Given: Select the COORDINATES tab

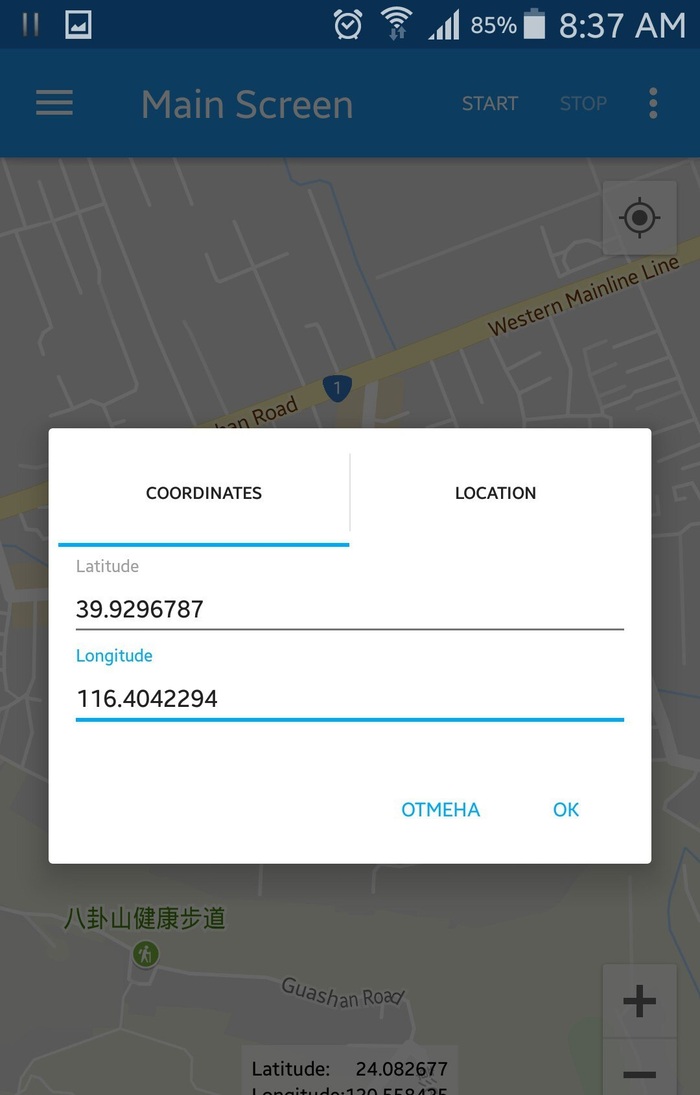Looking at the screenshot, I should point(204,493).
